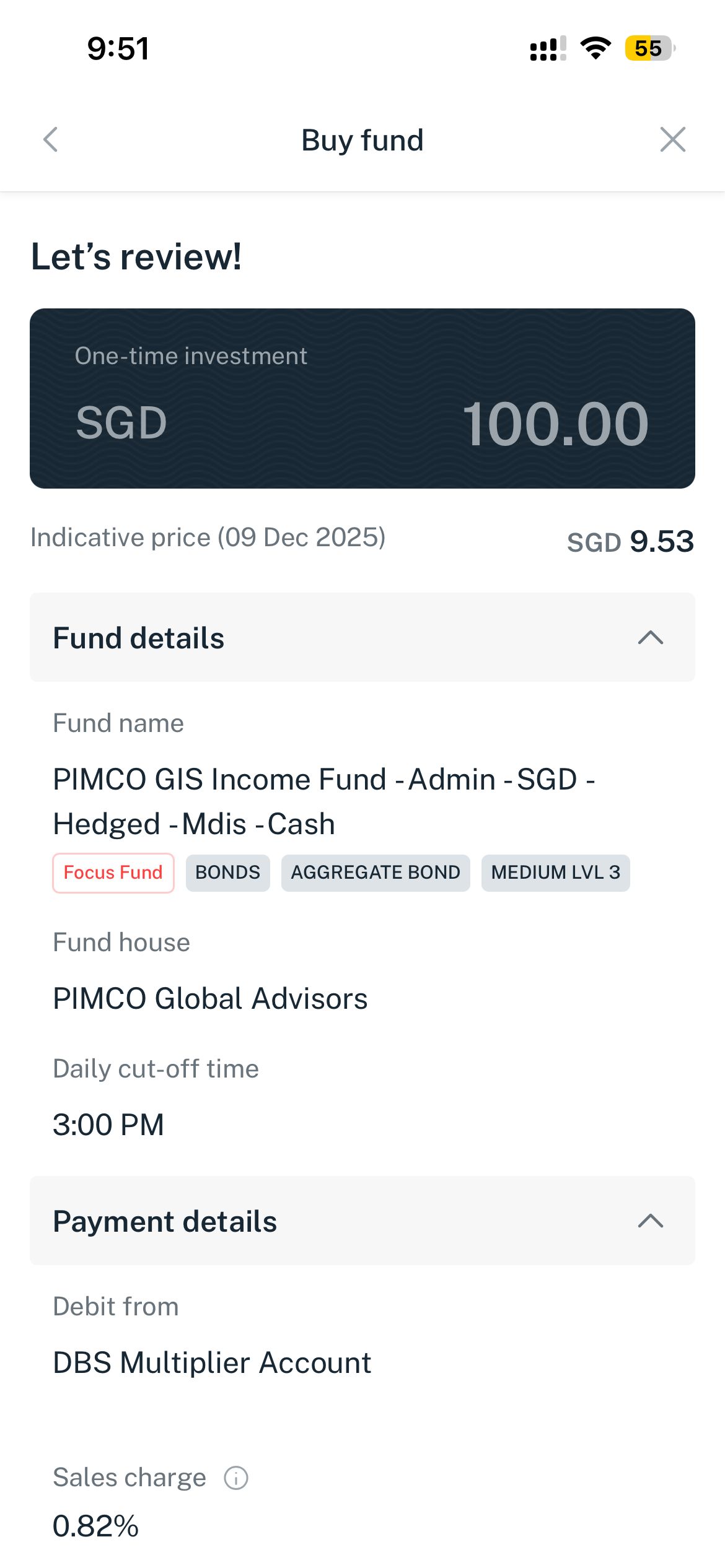Tap the battery indicator showing 55
This screenshot has height=1568, width=725.
pyautogui.click(x=646, y=48)
